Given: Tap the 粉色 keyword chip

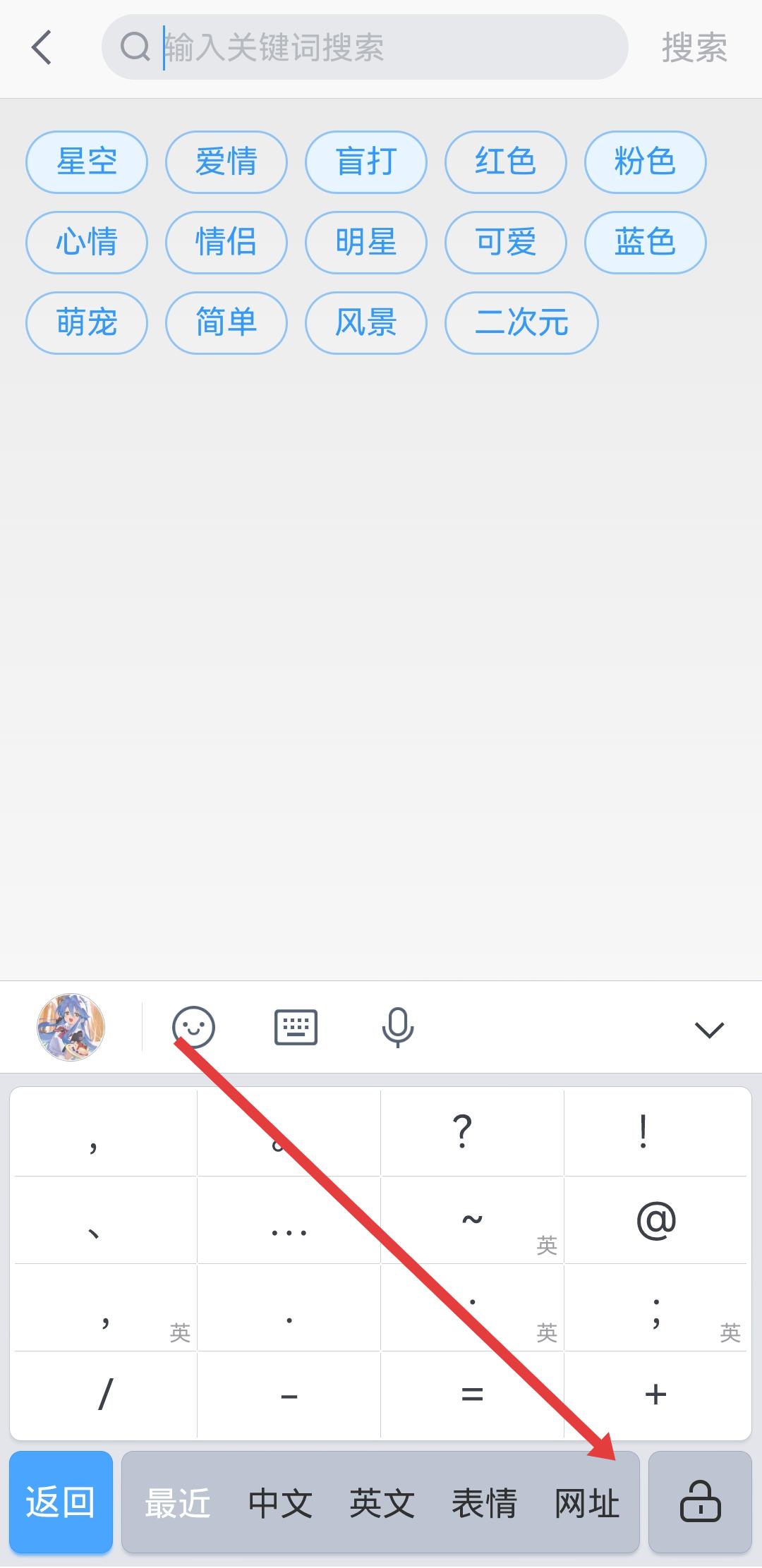Looking at the screenshot, I should point(645,162).
